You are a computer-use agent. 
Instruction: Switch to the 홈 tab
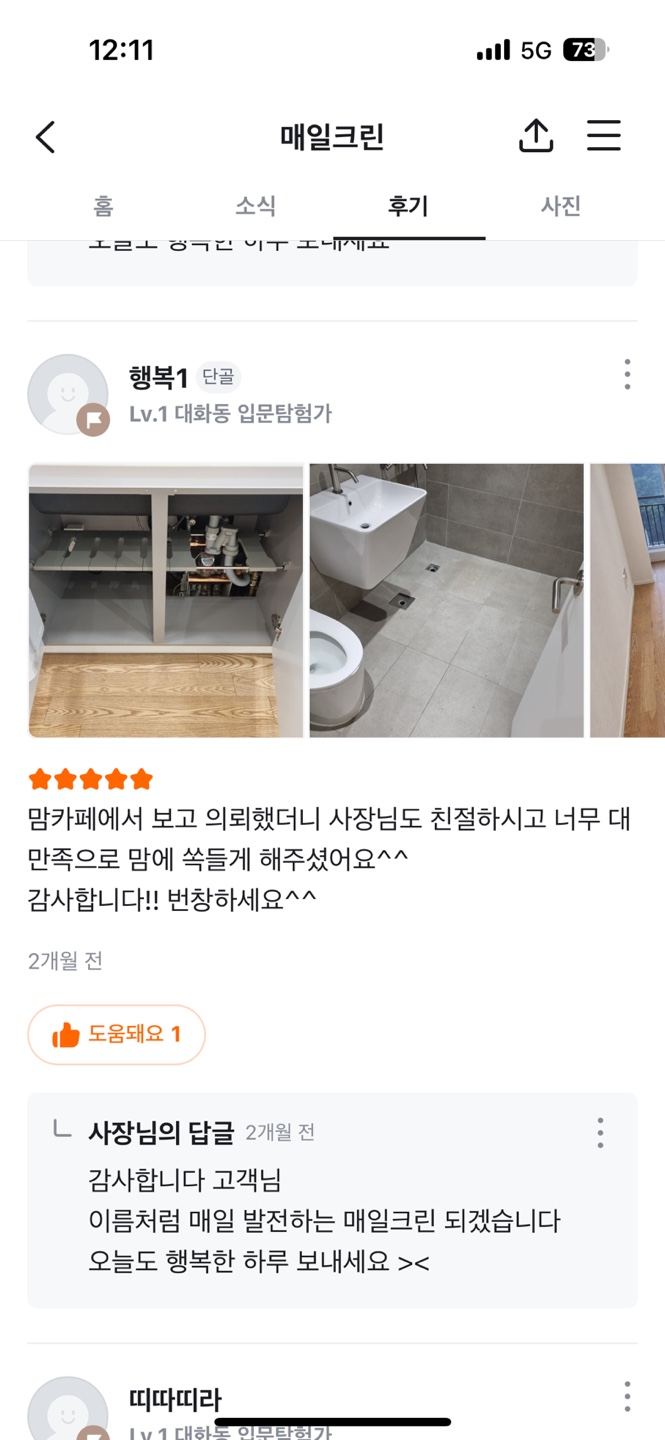(104, 207)
